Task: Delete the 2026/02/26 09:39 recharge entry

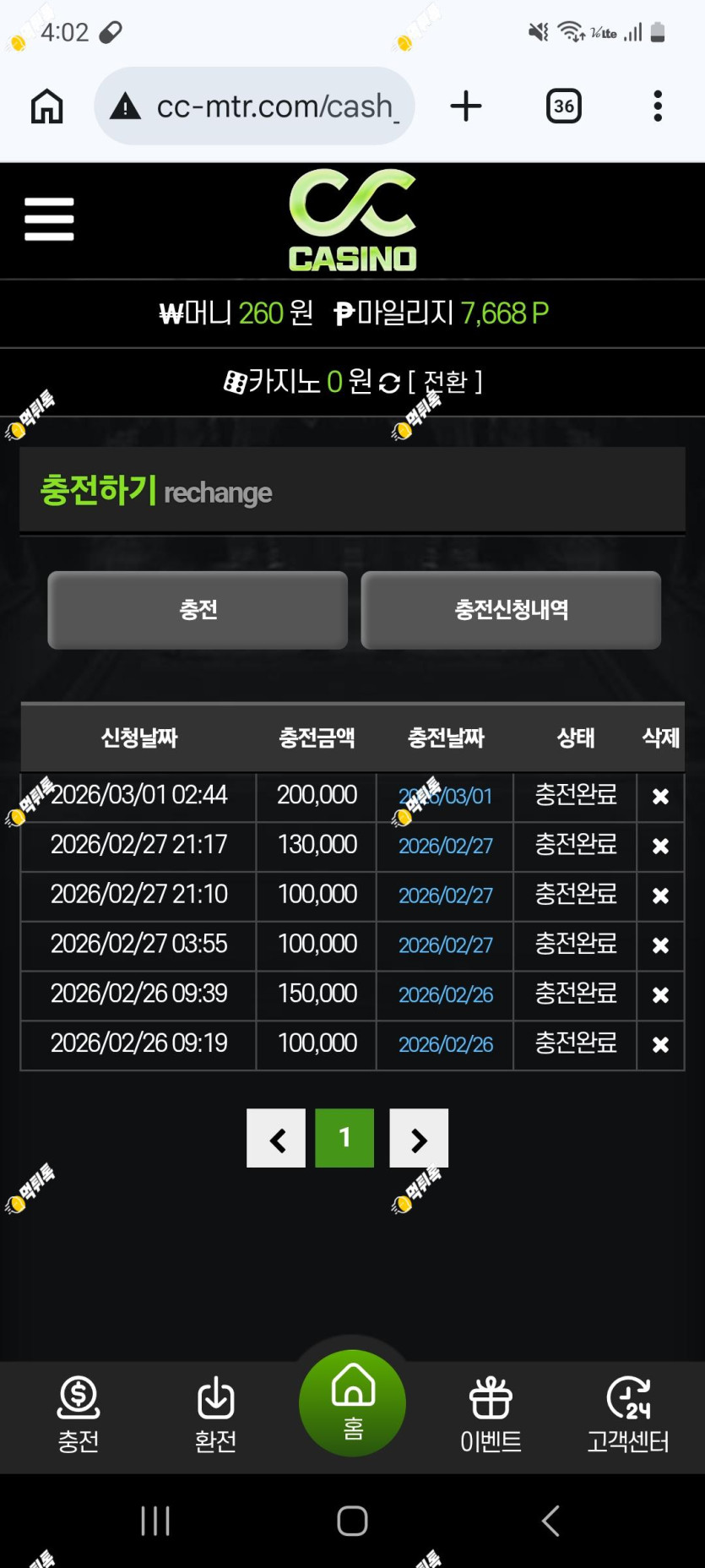Action: coord(660,995)
